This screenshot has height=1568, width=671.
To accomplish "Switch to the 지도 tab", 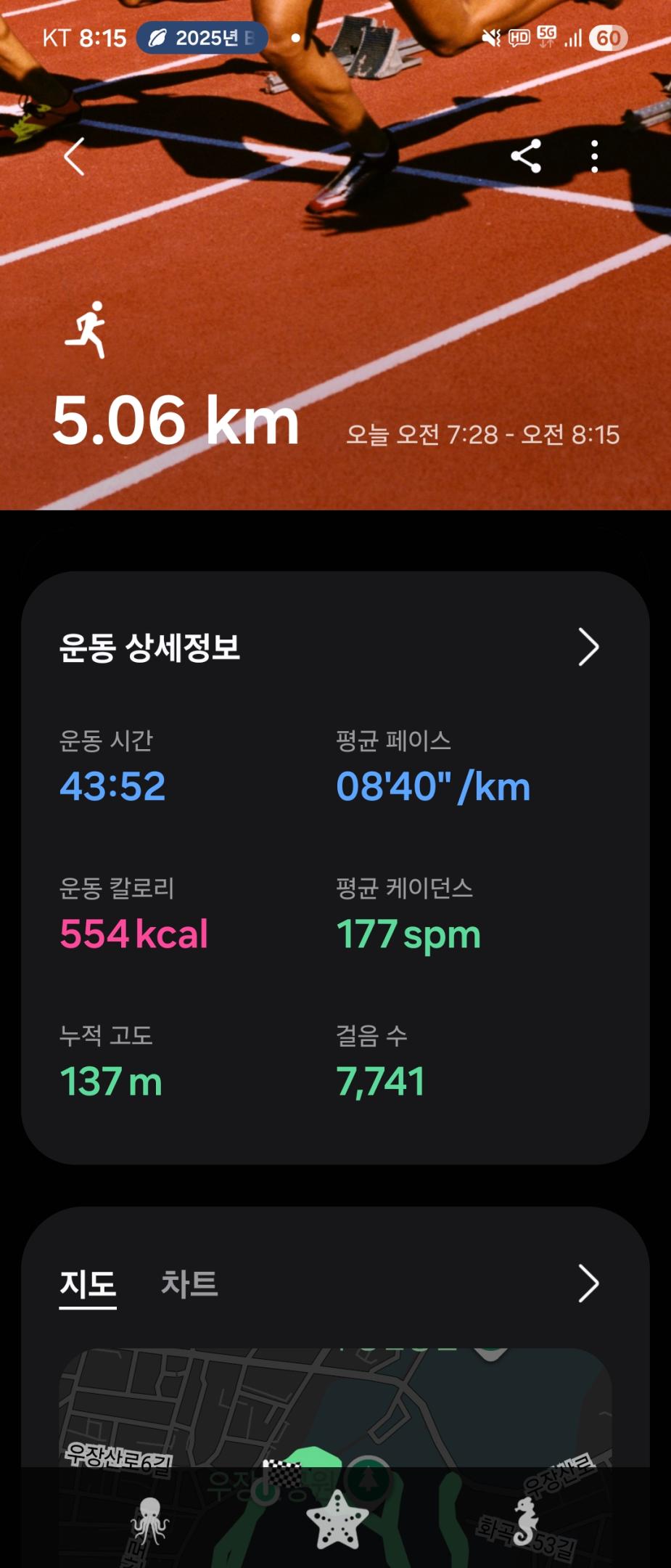I will [x=88, y=1283].
